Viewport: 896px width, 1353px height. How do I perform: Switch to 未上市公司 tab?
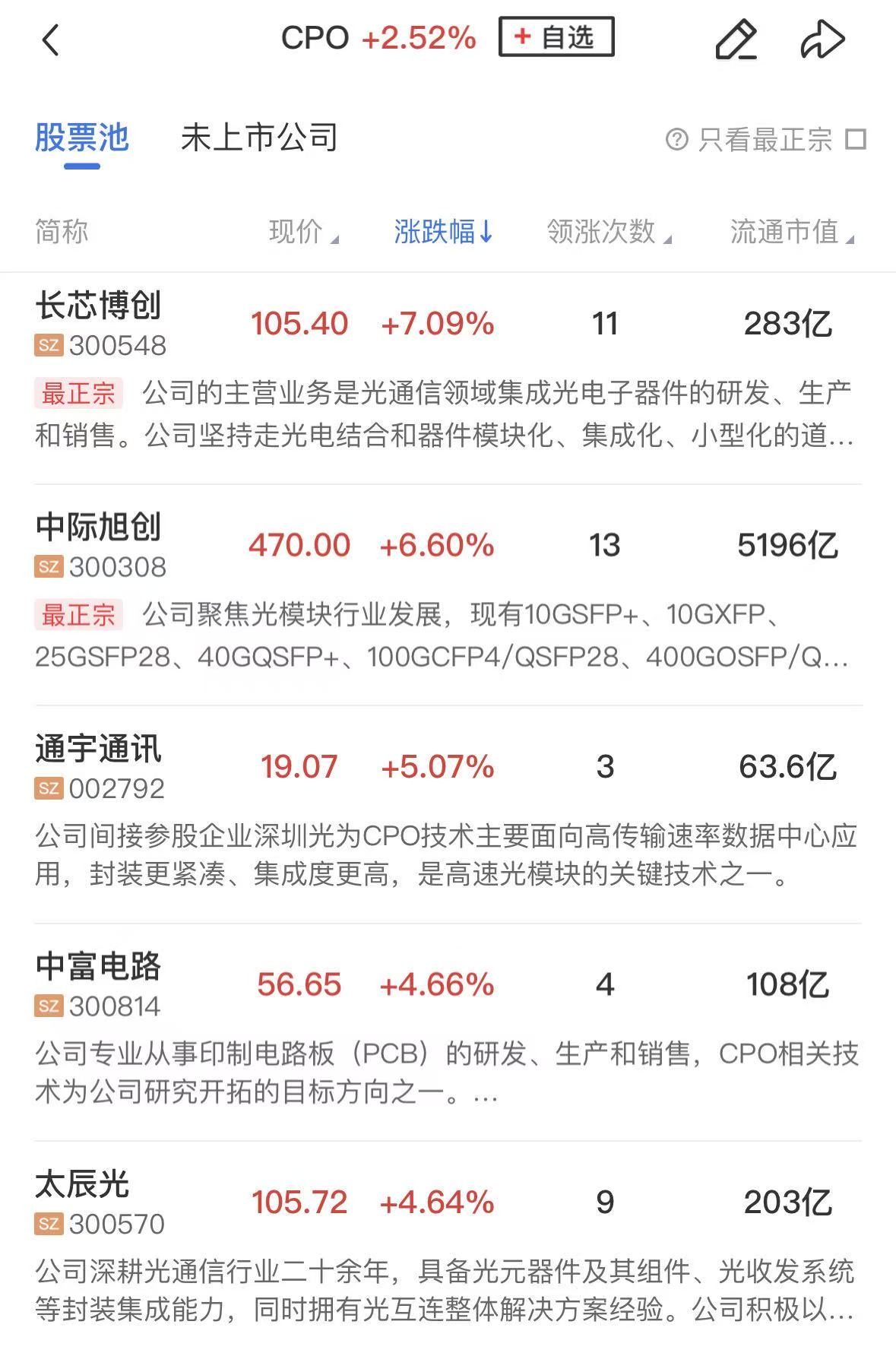click(x=259, y=138)
